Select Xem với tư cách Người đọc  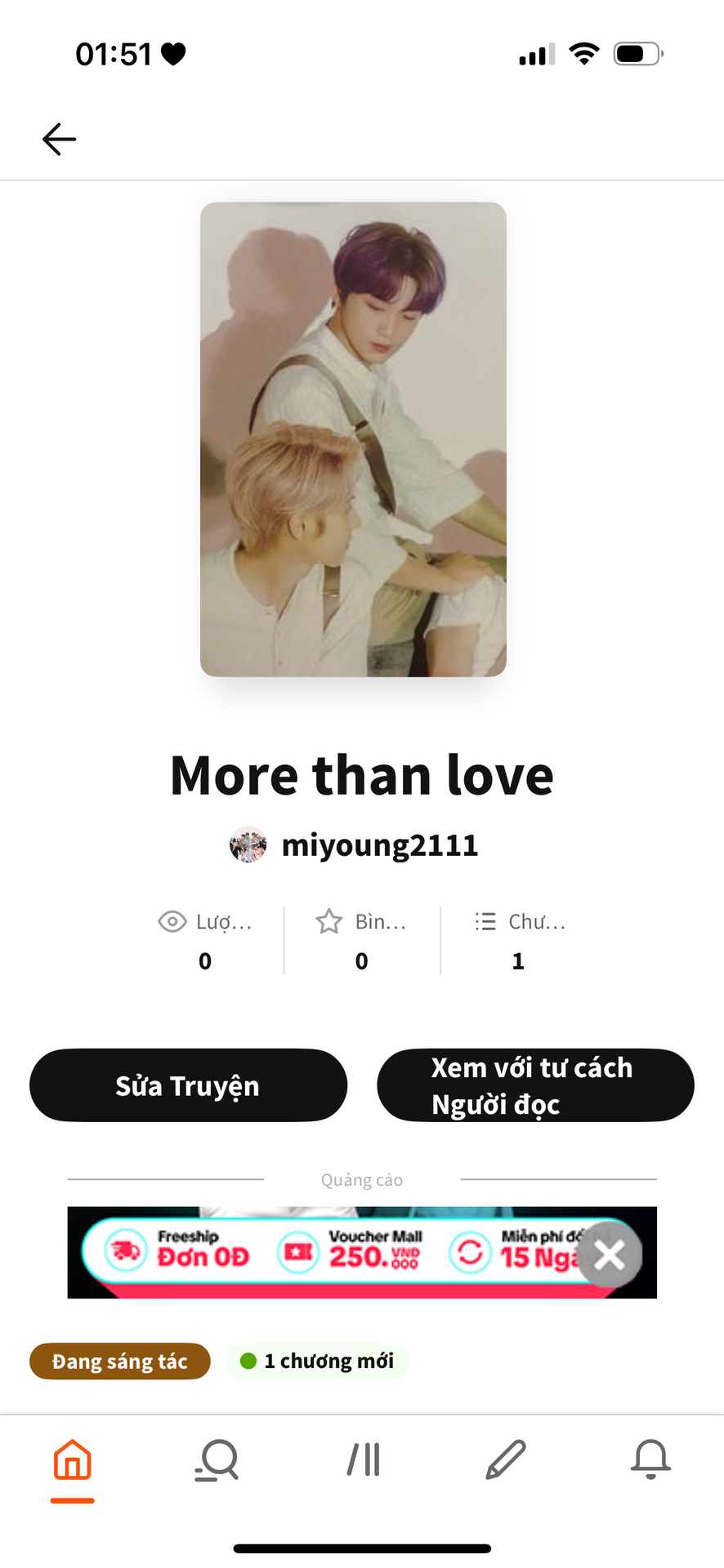point(535,1085)
